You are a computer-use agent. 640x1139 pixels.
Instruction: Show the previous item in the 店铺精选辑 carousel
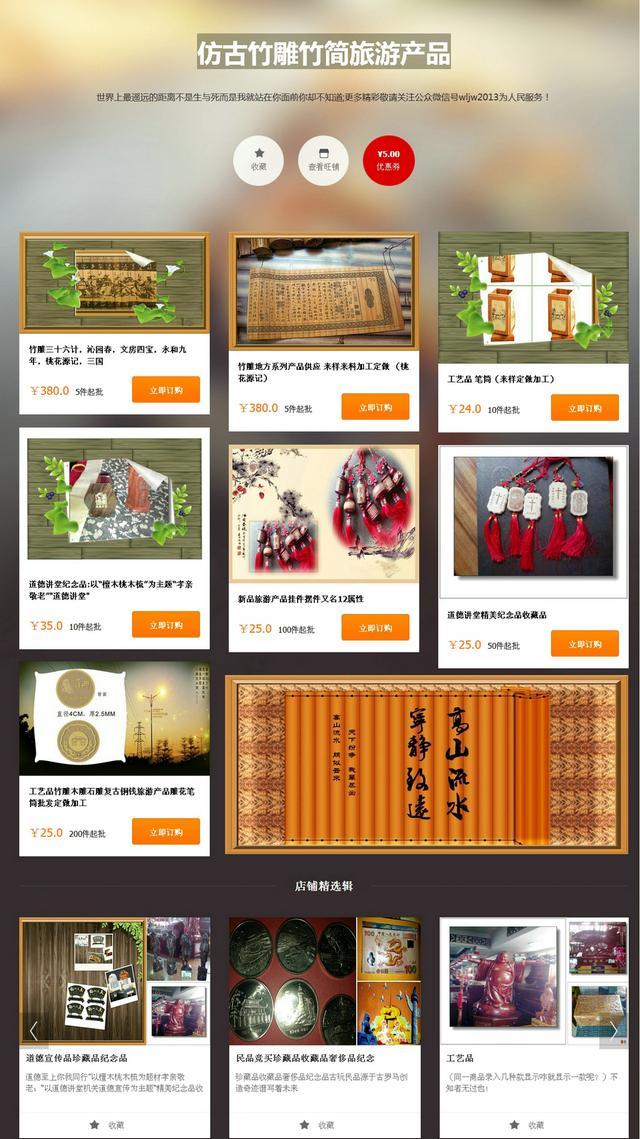click(x=33, y=1030)
